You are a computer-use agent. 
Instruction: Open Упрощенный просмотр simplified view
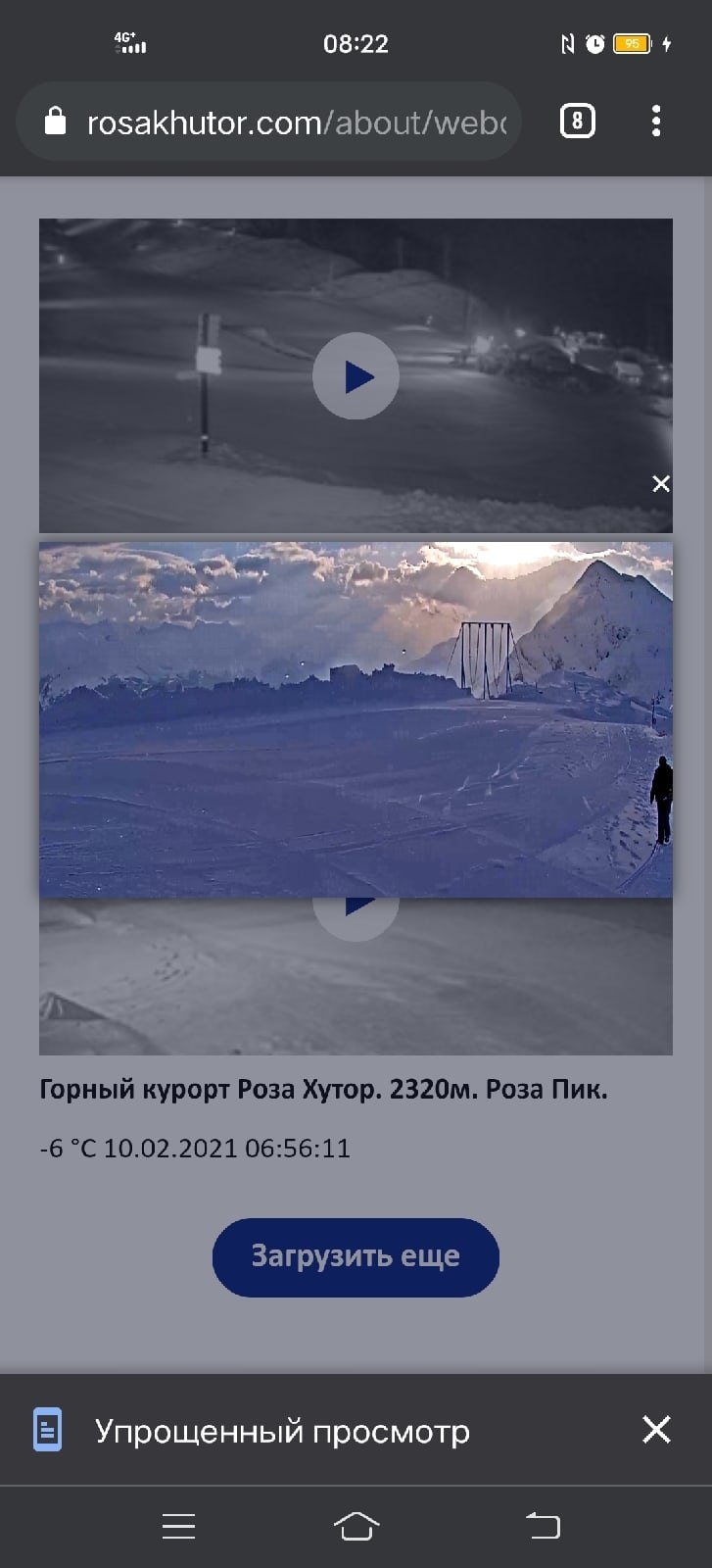point(282,1431)
